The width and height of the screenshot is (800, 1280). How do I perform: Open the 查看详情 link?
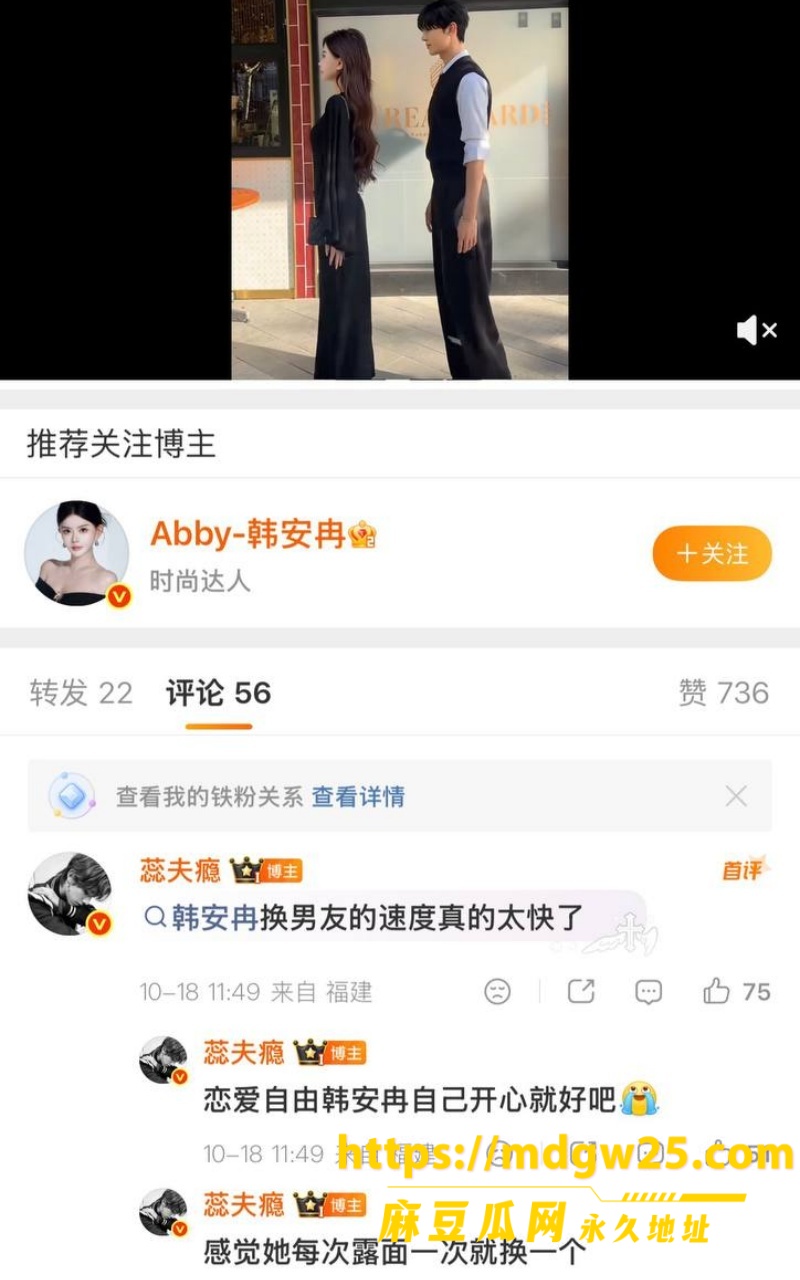tap(358, 797)
